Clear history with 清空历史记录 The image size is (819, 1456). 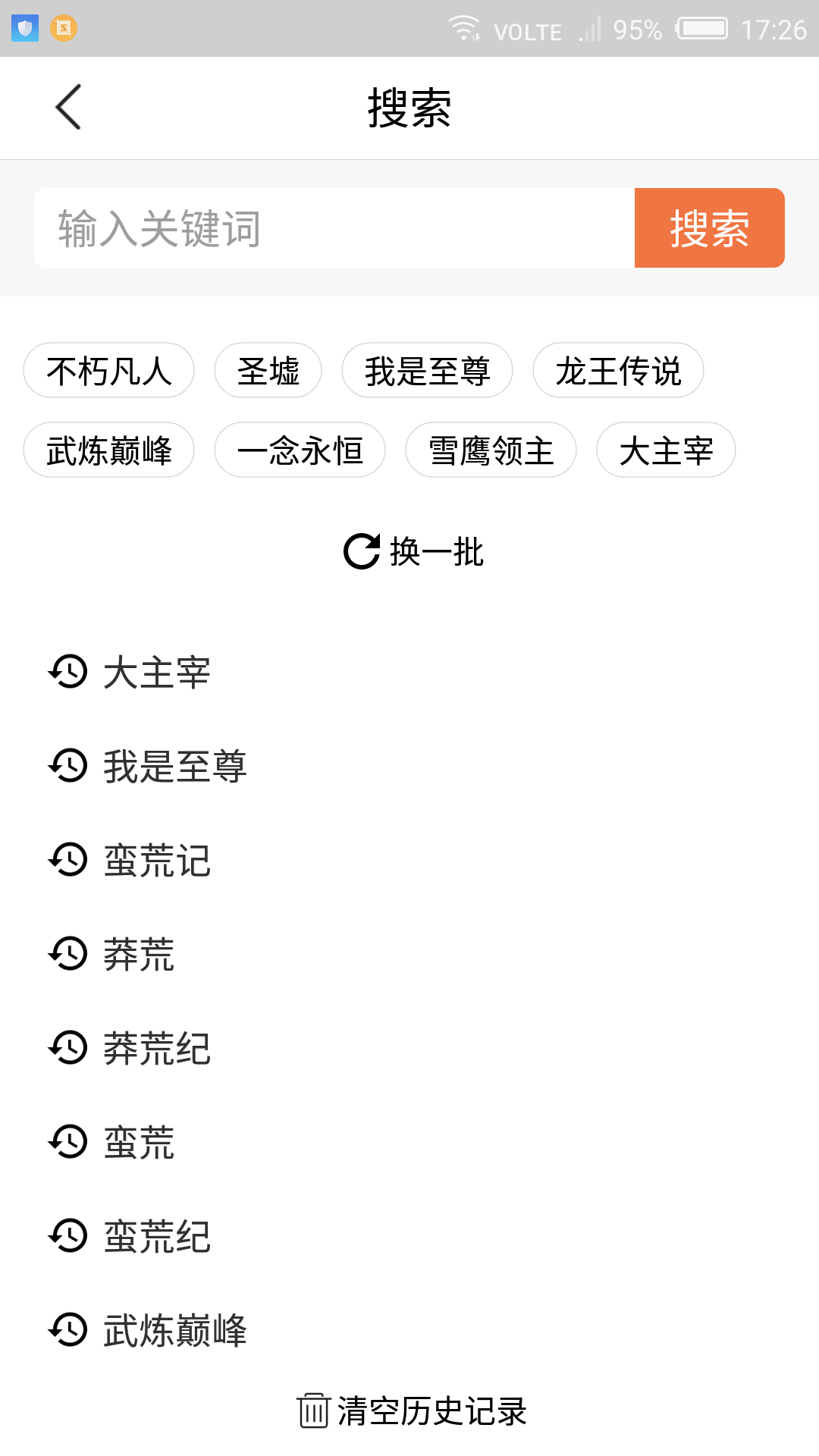413,1411
